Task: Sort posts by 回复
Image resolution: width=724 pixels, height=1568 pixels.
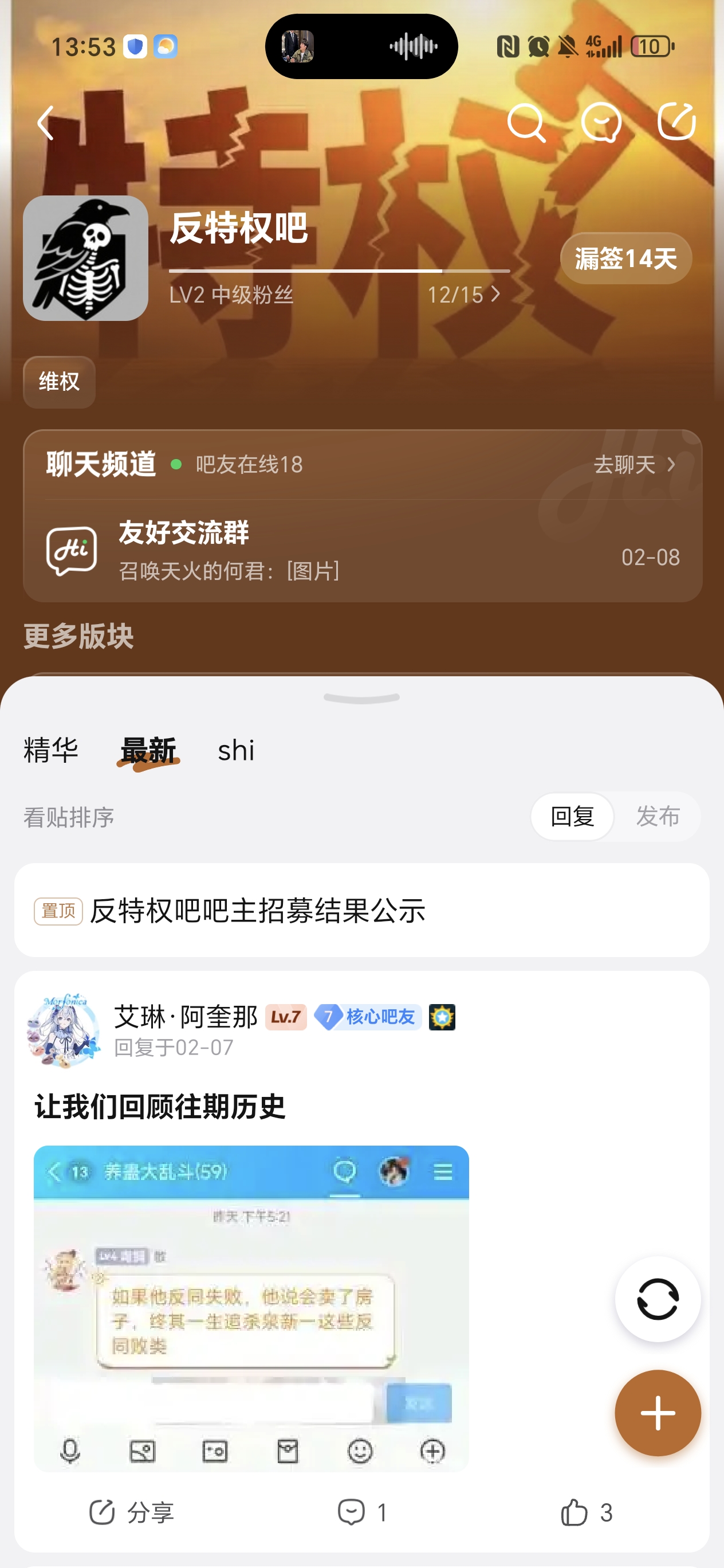Action: [572, 816]
